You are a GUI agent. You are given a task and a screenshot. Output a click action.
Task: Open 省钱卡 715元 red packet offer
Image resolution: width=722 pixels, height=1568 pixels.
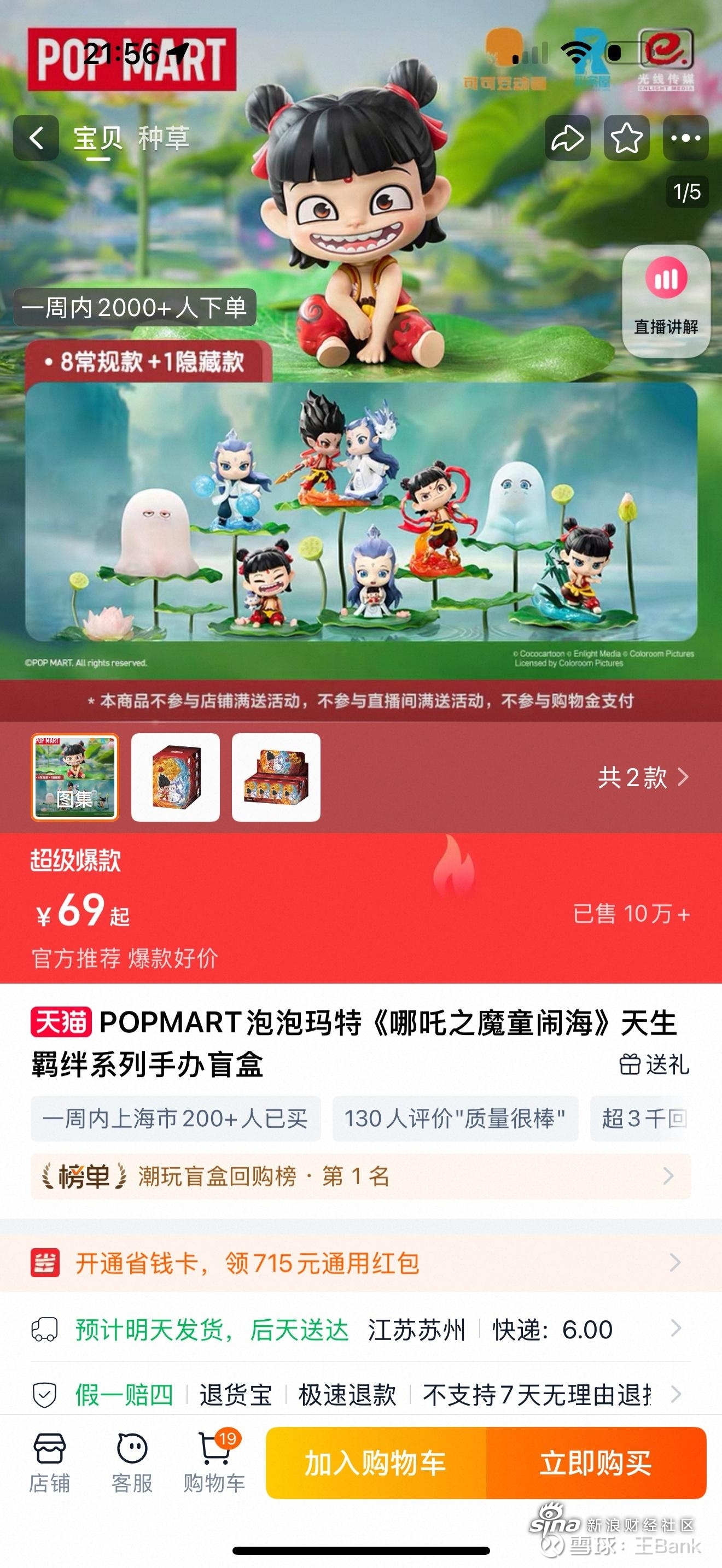tap(360, 1263)
